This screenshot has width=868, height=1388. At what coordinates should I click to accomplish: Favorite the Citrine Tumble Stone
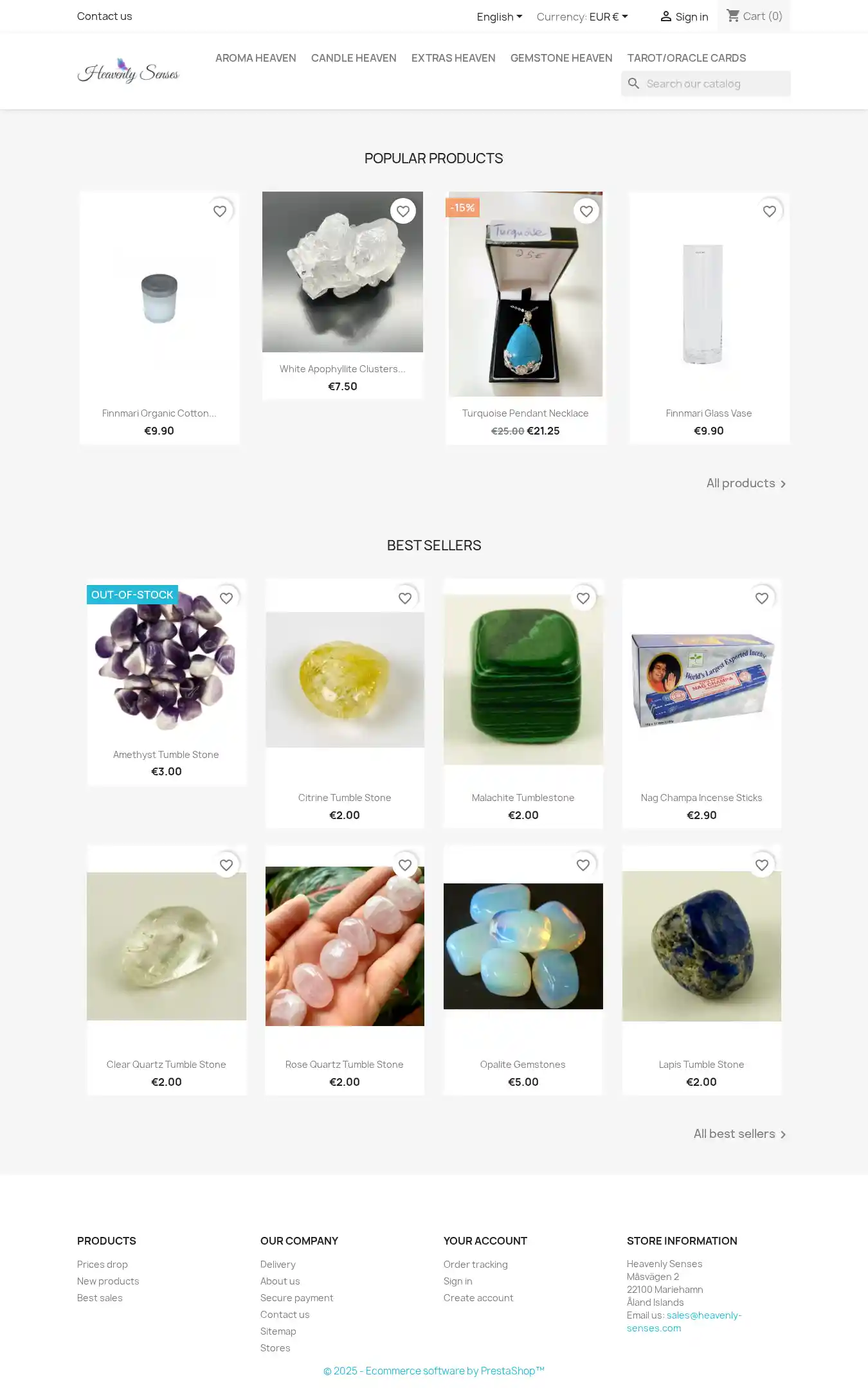click(404, 599)
